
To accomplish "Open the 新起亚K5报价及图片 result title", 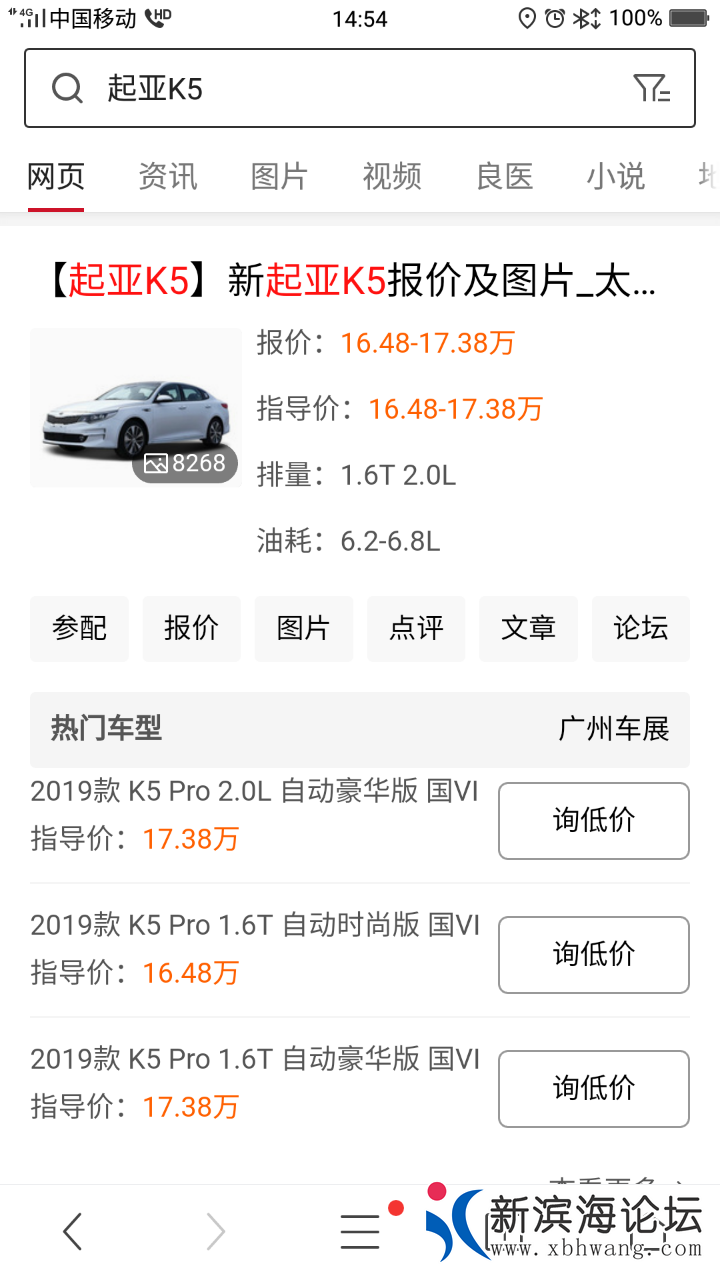I will point(350,282).
